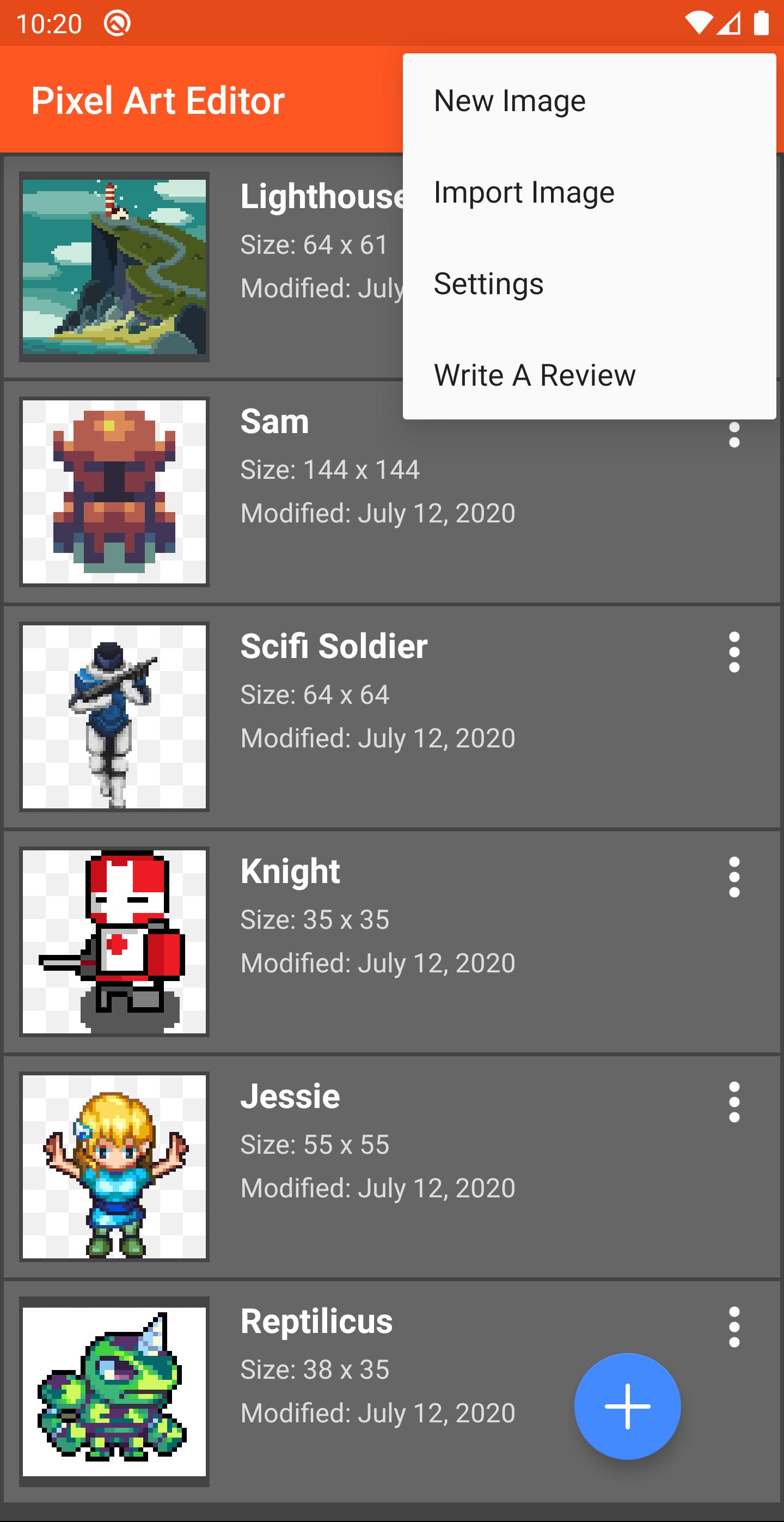
Task: Select New Image from the menu
Action: pyautogui.click(x=589, y=100)
